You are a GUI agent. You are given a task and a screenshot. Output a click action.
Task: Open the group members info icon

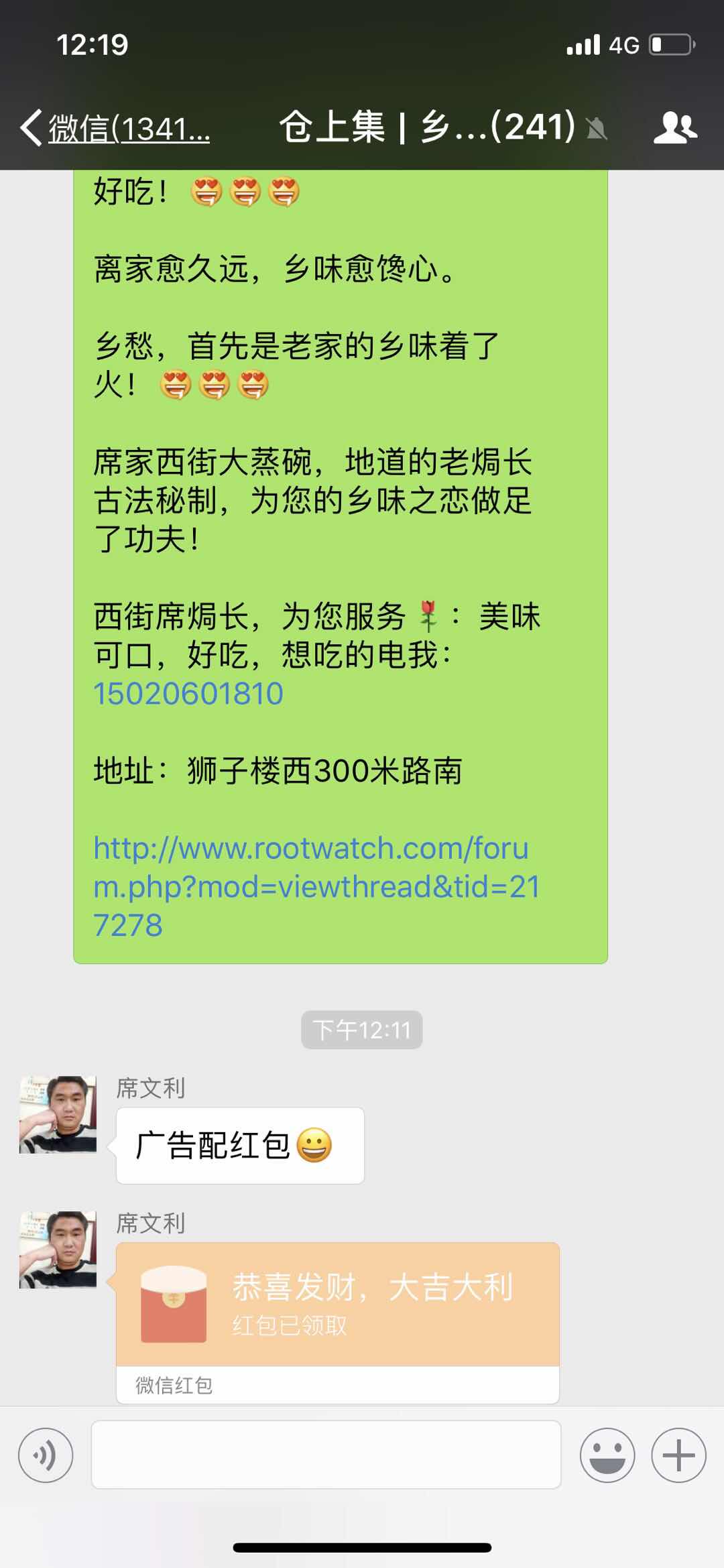pos(675,127)
